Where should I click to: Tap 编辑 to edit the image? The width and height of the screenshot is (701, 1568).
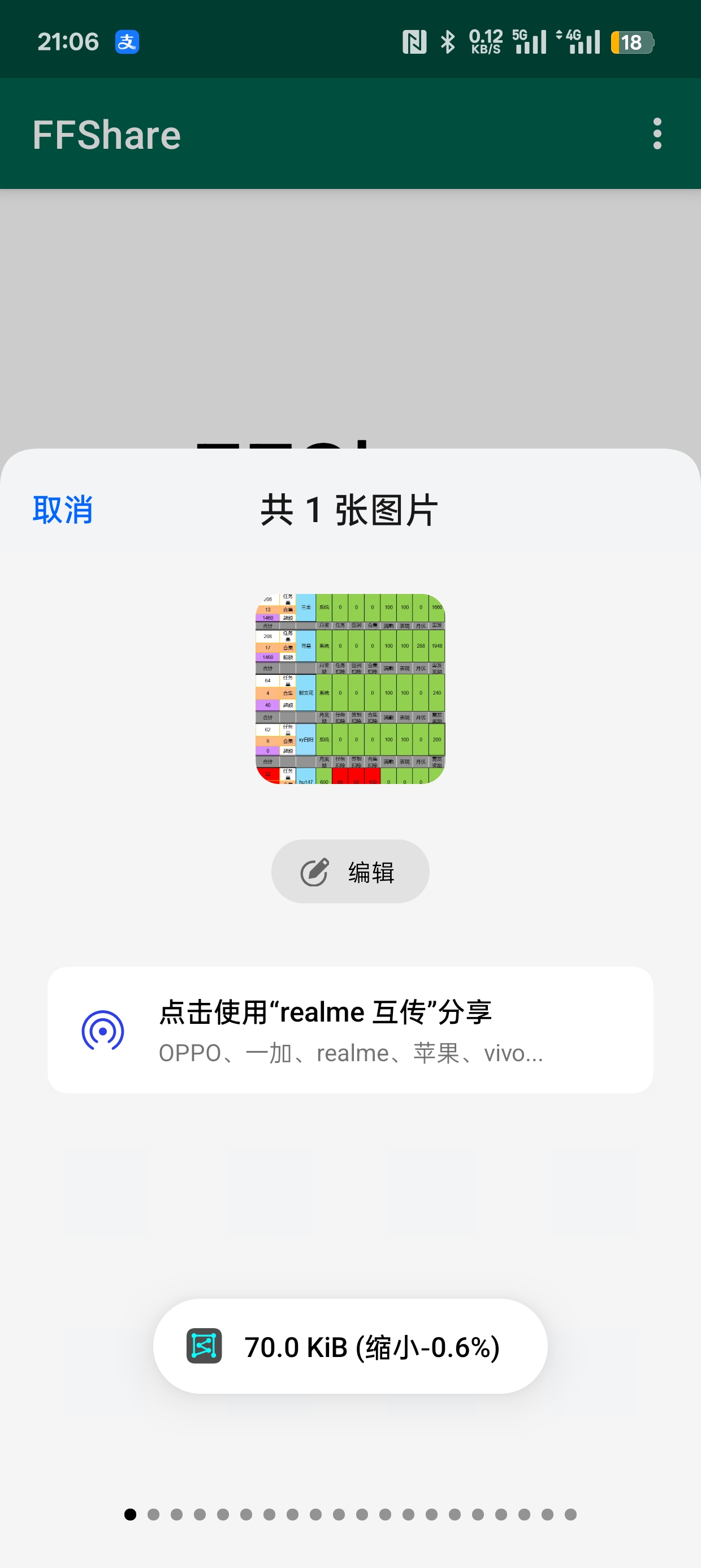point(350,871)
